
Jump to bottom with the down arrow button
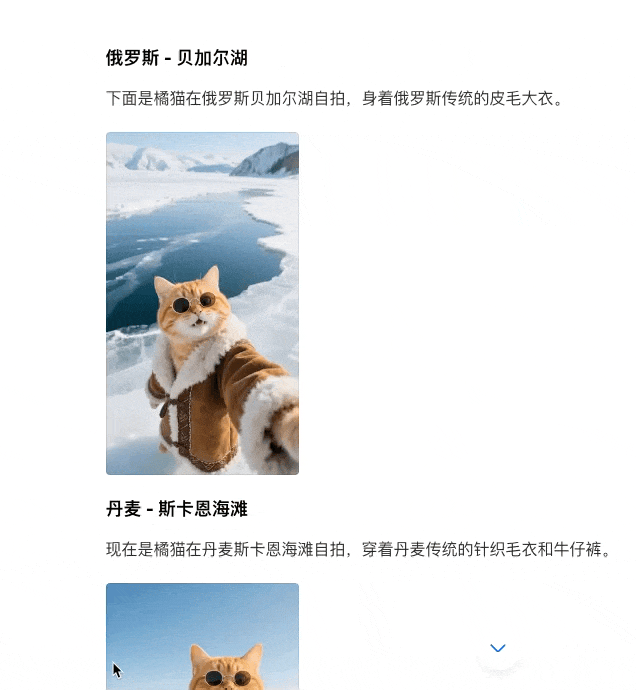(497, 648)
